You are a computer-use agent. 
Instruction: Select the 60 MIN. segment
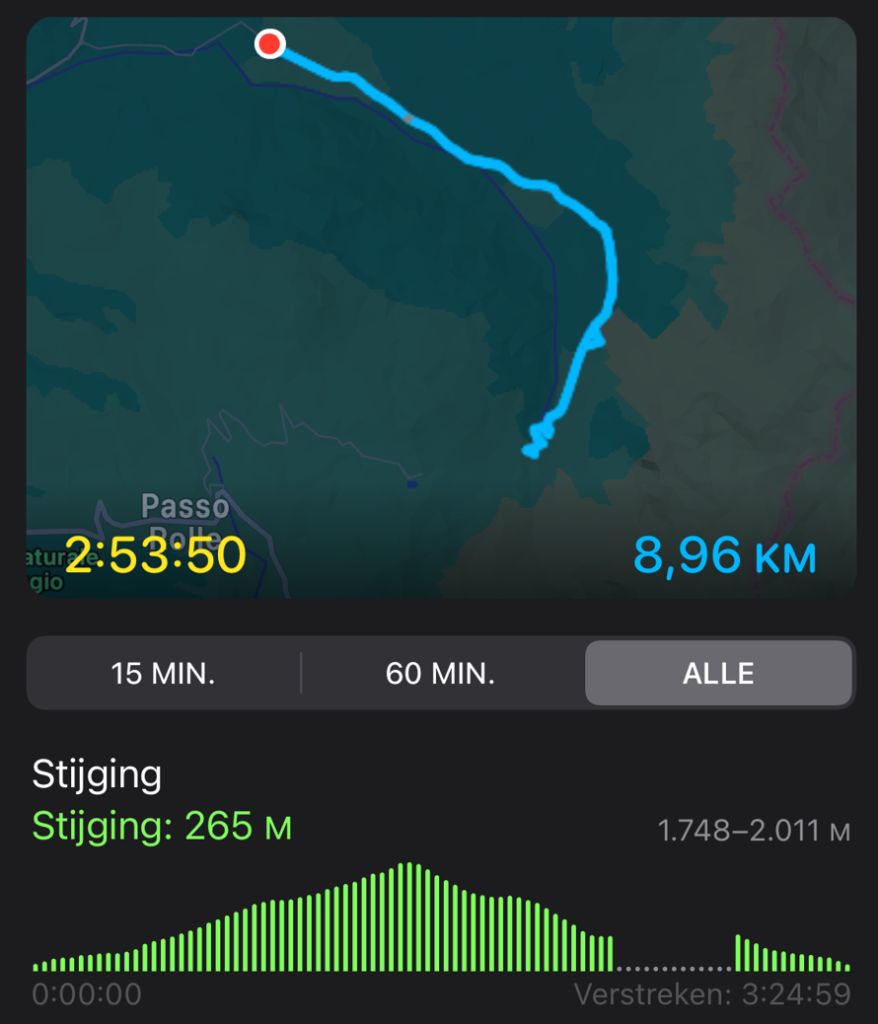pos(440,673)
